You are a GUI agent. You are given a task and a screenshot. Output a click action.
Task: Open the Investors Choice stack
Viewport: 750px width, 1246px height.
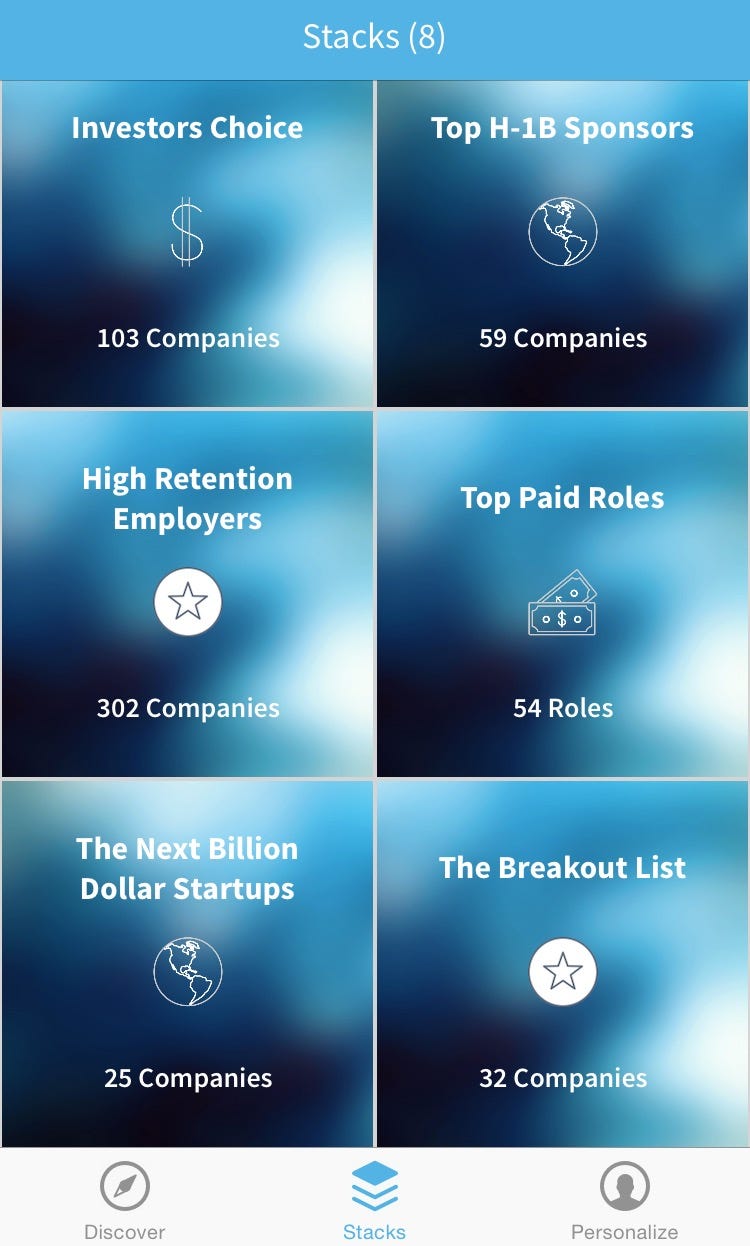[x=187, y=243]
